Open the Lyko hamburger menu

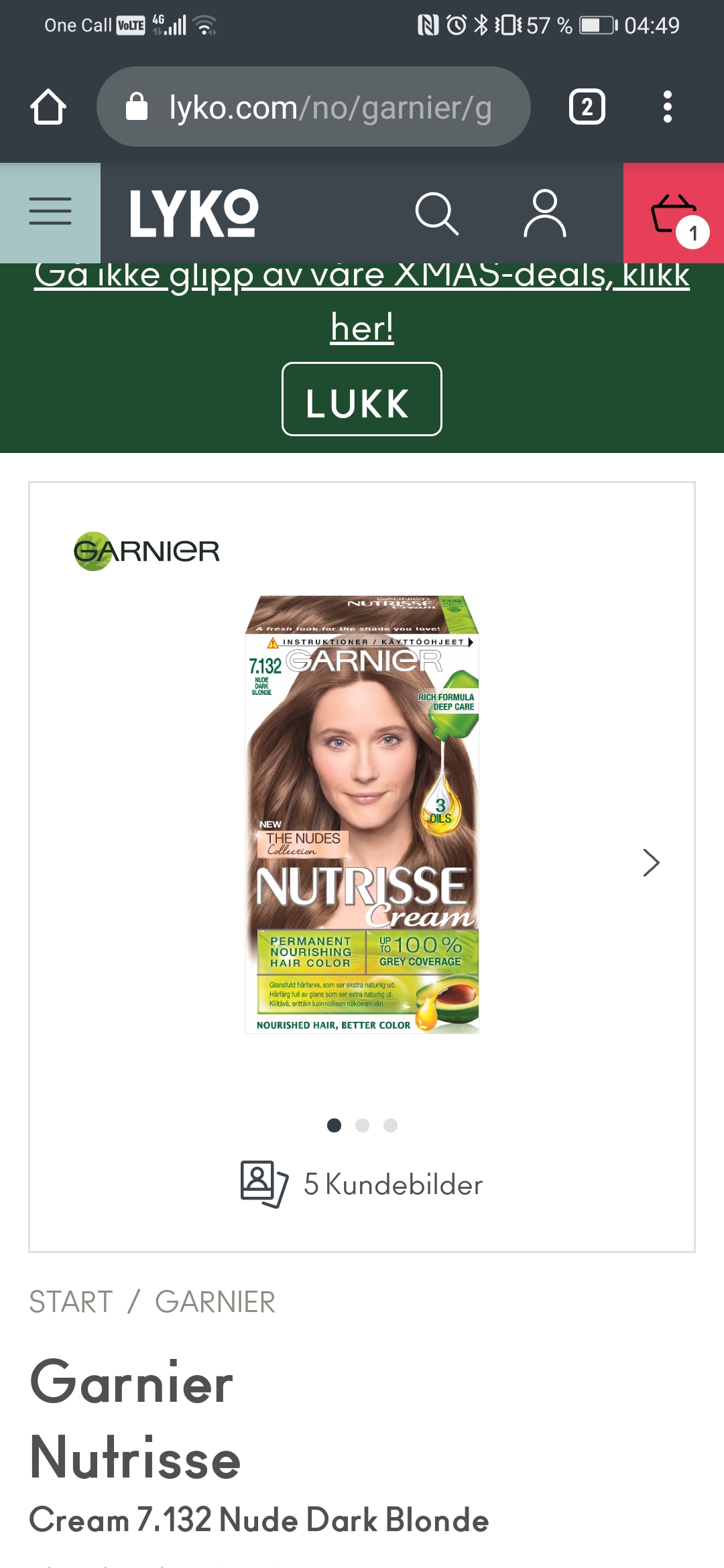[x=50, y=212]
